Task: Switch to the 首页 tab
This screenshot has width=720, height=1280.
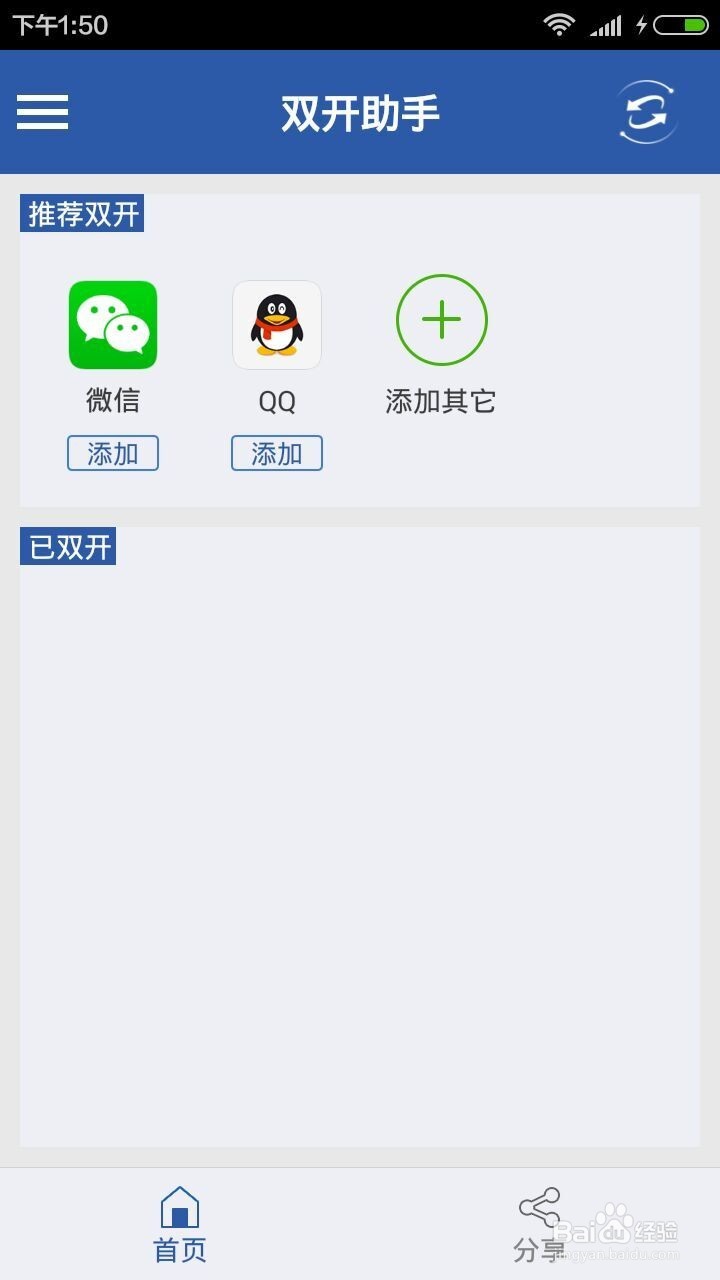Action: (179, 1248)
